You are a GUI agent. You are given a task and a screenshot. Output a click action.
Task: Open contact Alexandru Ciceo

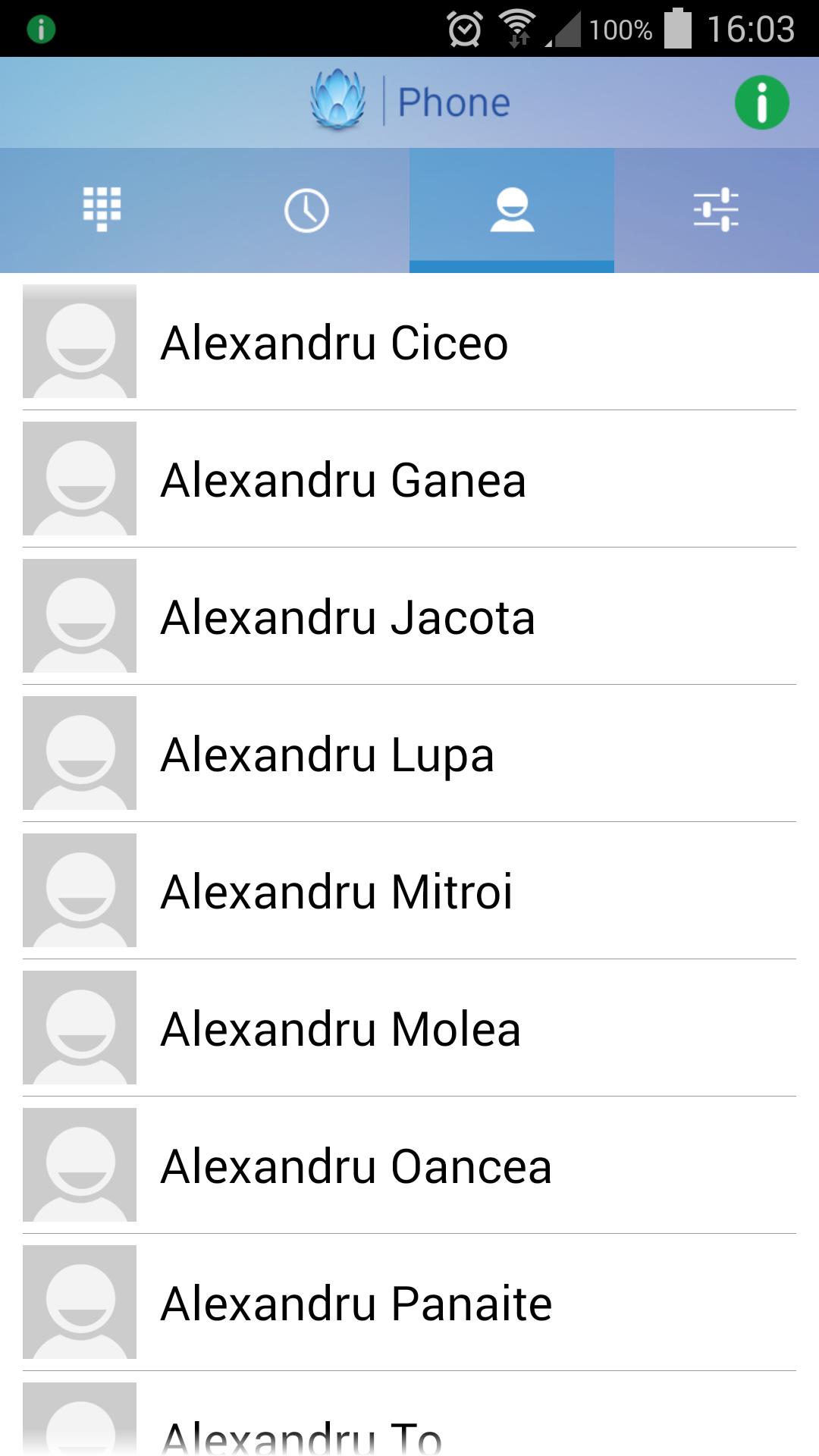click(409, 342)
